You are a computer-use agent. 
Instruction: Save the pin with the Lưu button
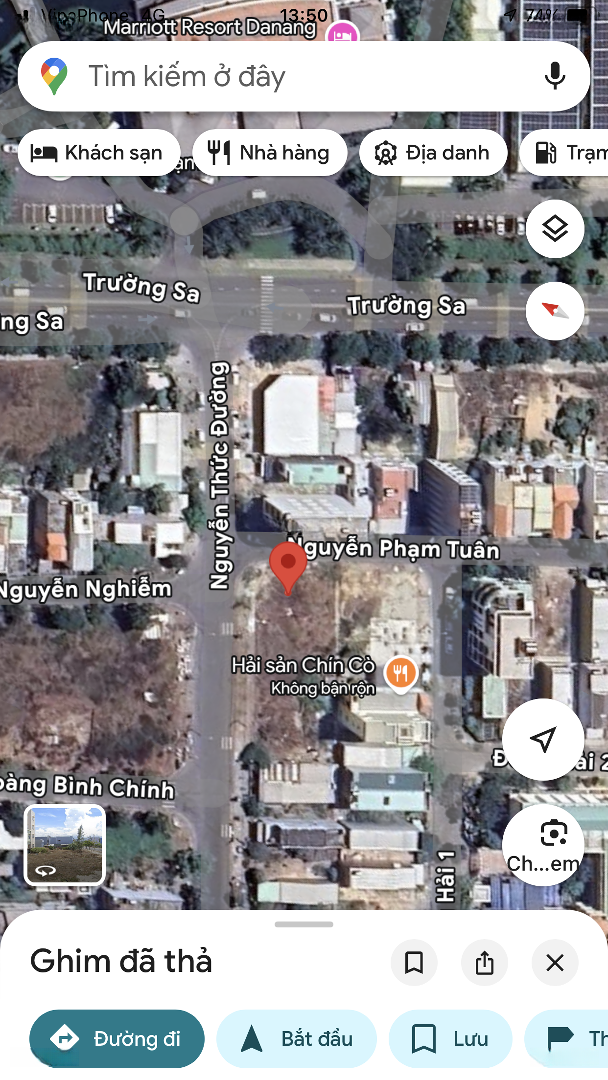(x=450, y=1039)
